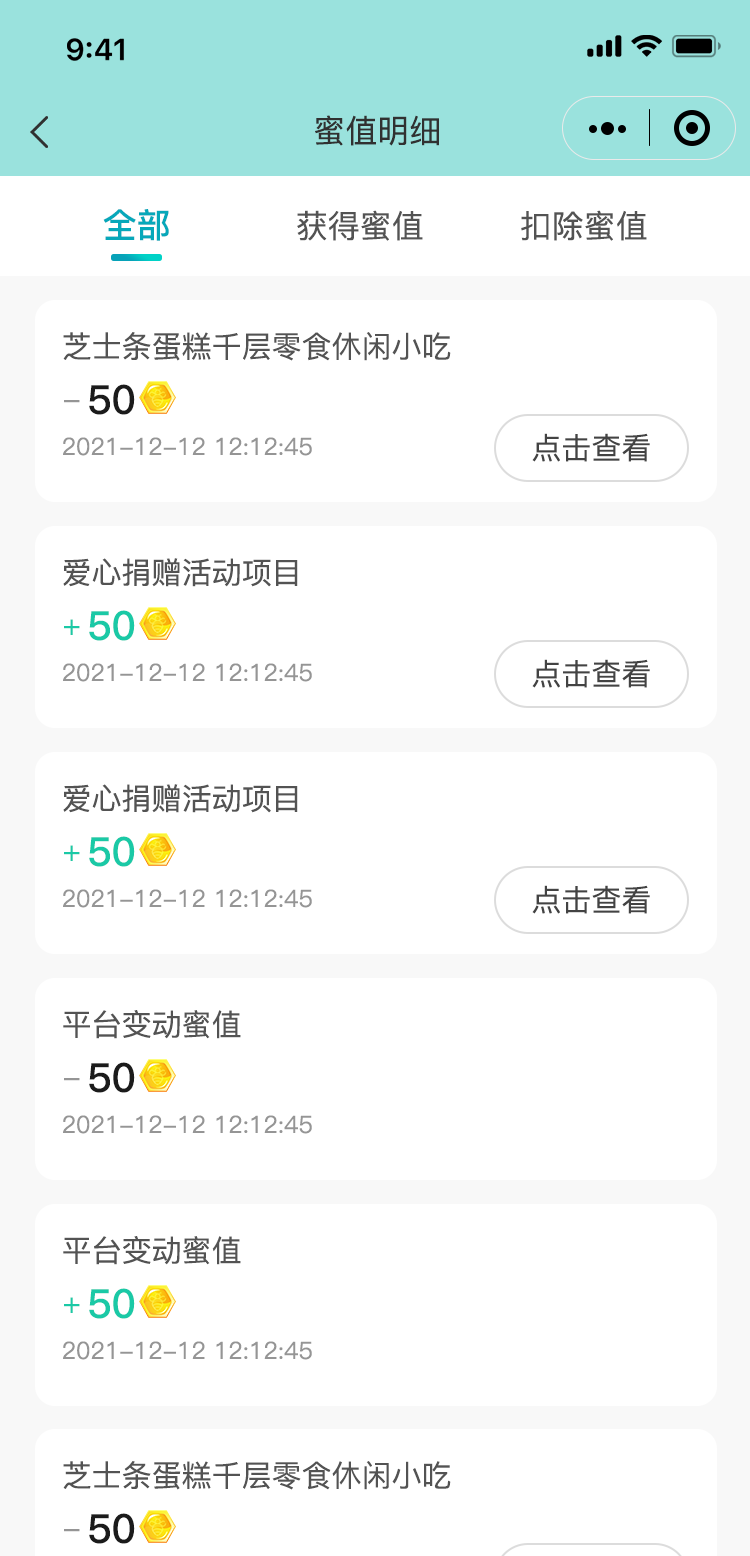The image size is (750, 1556).
Task: Tap 点击查看 on the fully shown 芝士条蛋糕 record
Action: [591, 448]
